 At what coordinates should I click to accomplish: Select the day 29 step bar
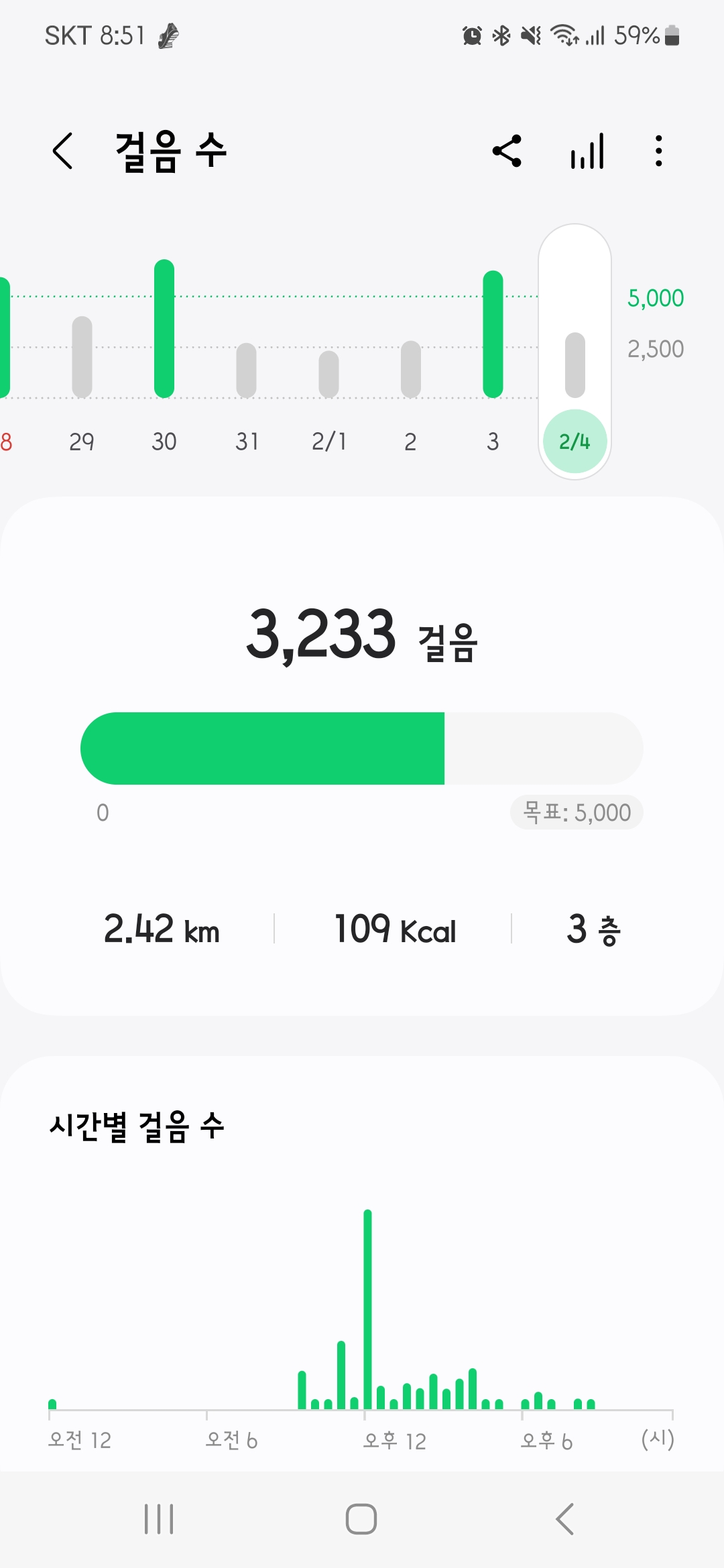(82, 357)
